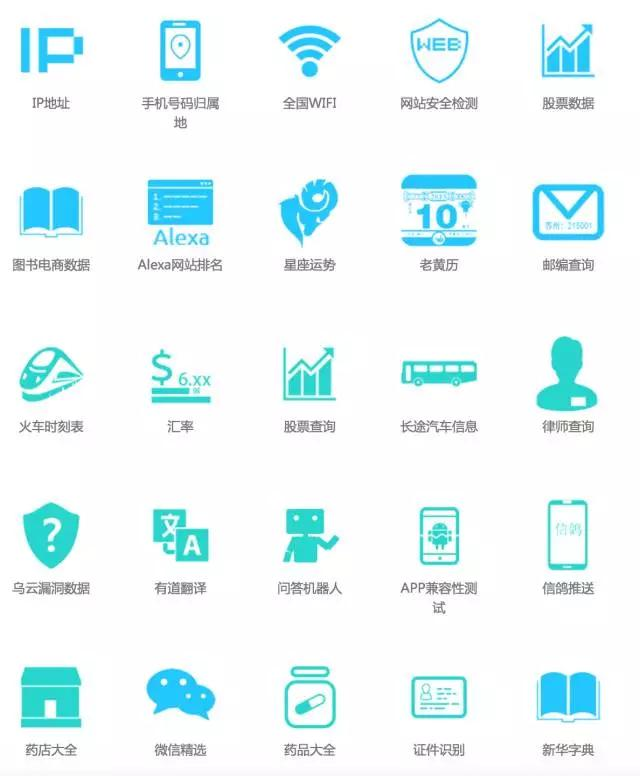Viewport: 640px width, 776px height.
Task: View the 老黄历 calendar service
Action: tap(439, 212)
